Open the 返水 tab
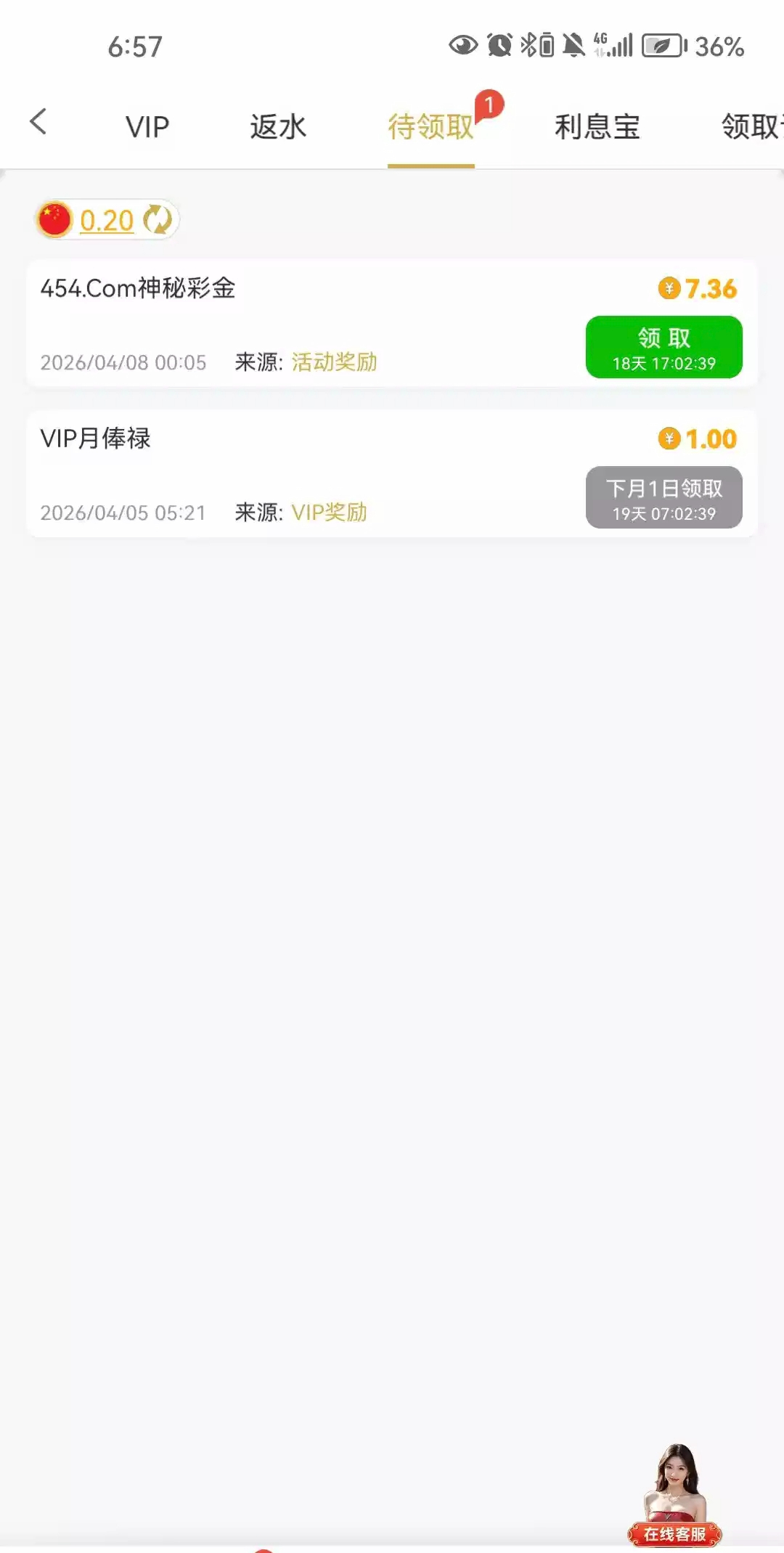The height and width of the screenshot is (1553, 784). click(278, 127)
